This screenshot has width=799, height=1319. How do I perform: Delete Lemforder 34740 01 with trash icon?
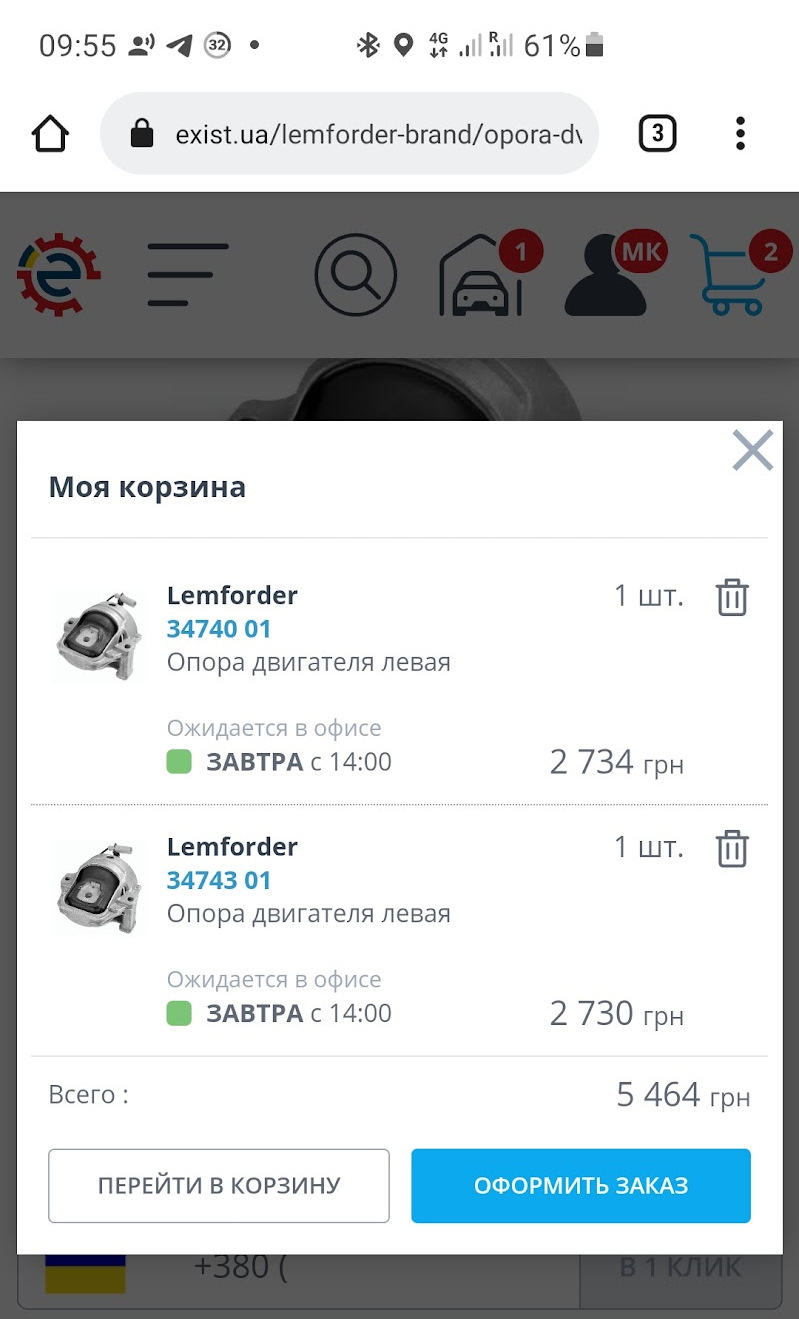click(x=732, y=597)
